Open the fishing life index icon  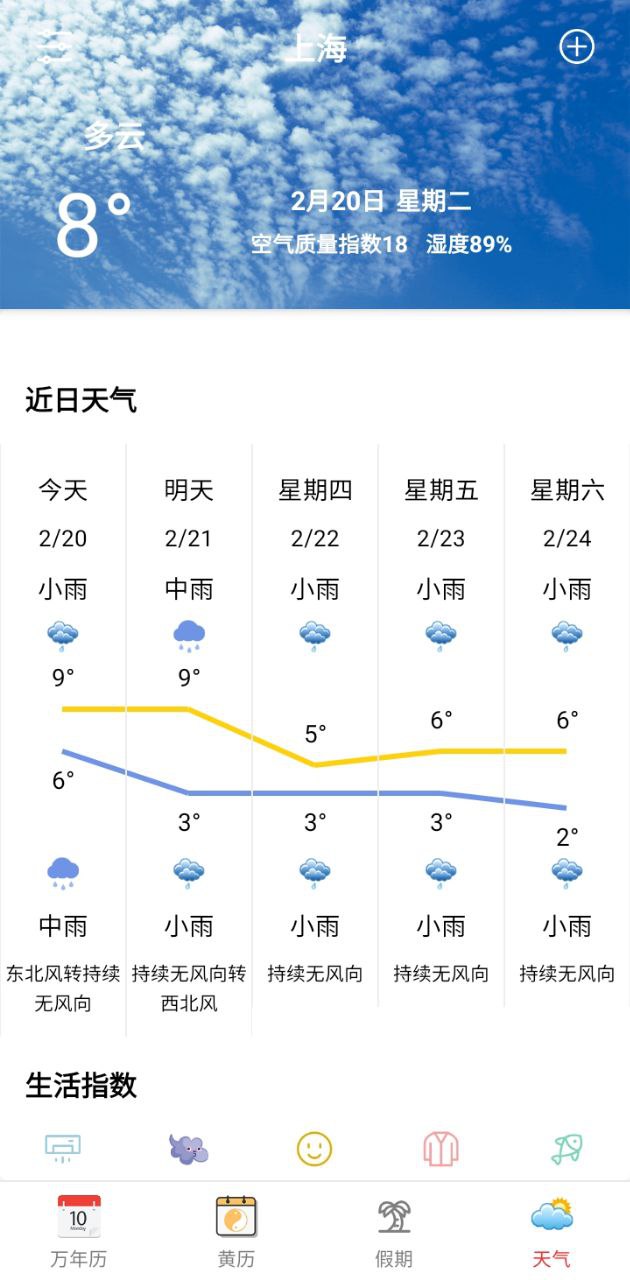pyautogui.click(x=566, y=1149)
